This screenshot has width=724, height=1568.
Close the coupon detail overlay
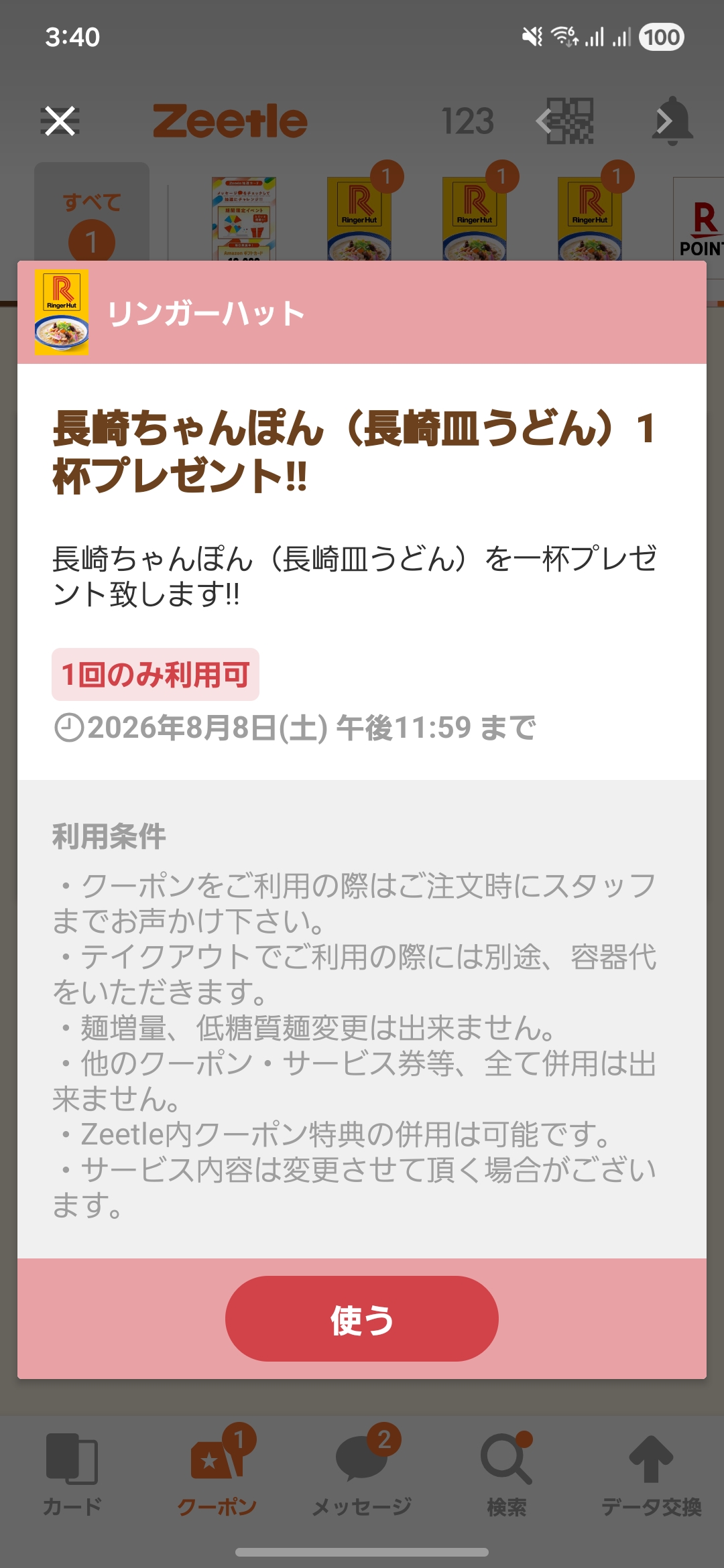[60, 121]
